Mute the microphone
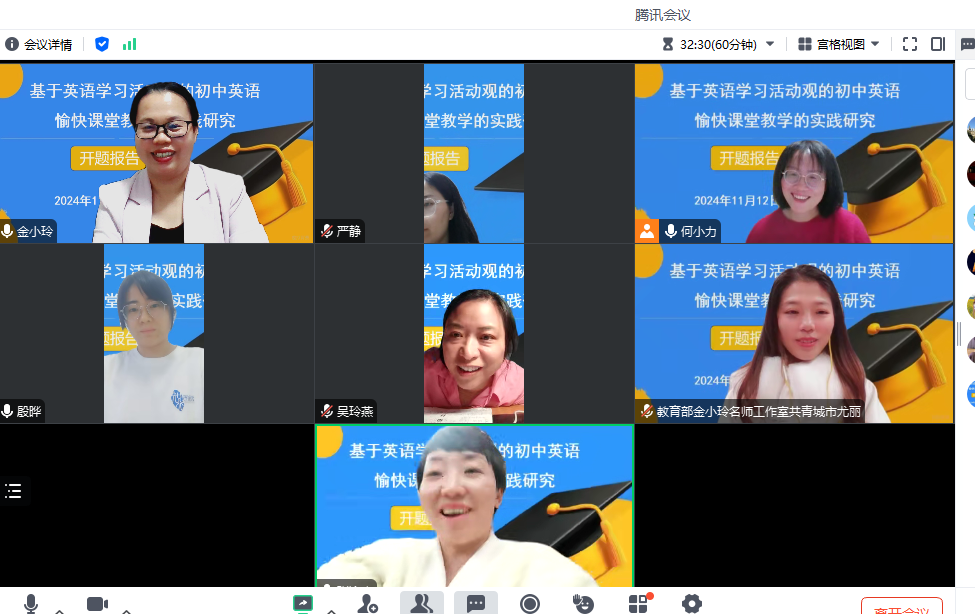The image size is (975, 614). click(x=31, y=603)
